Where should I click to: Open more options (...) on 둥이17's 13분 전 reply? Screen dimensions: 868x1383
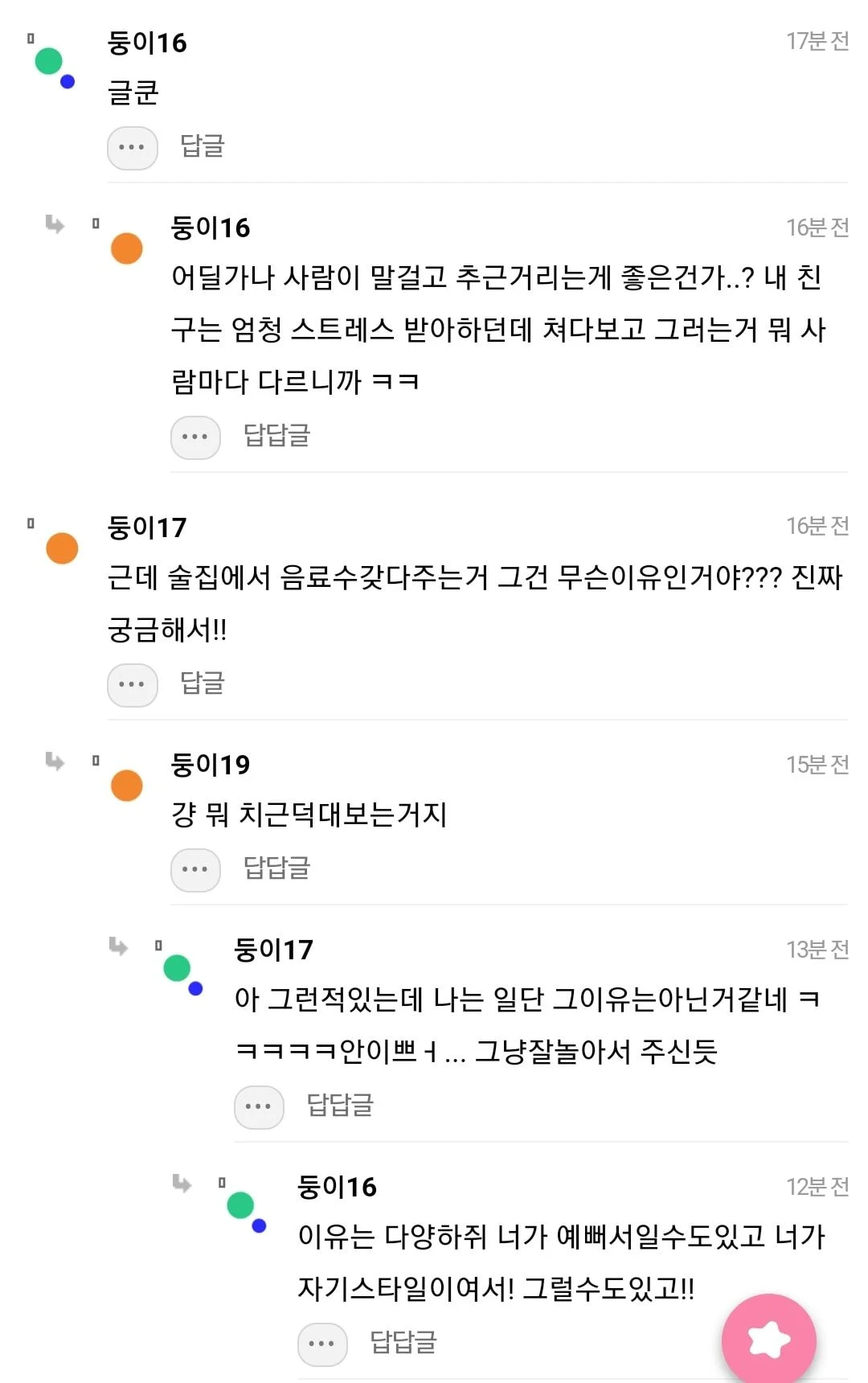(x=258, y=1107)
